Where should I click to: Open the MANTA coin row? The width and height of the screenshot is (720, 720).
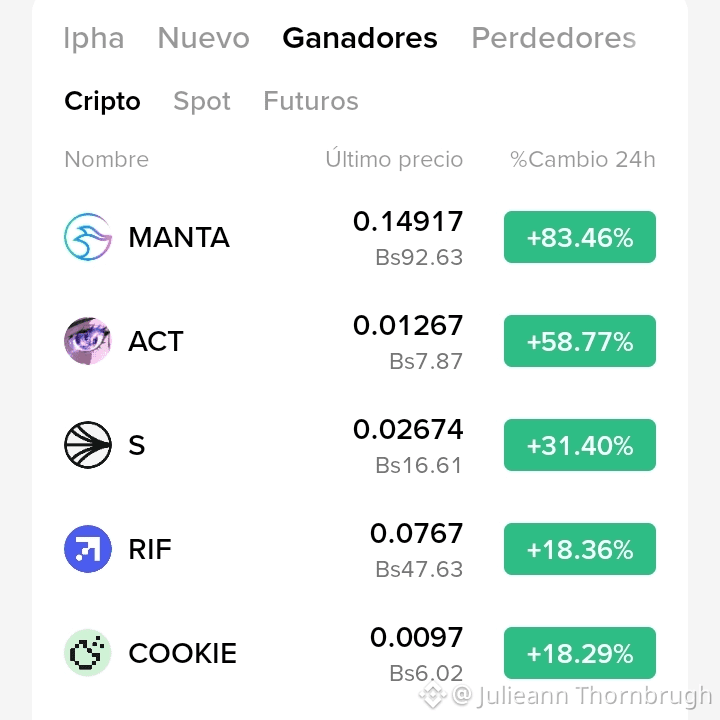pyautogui.click(x=360, y=237)
